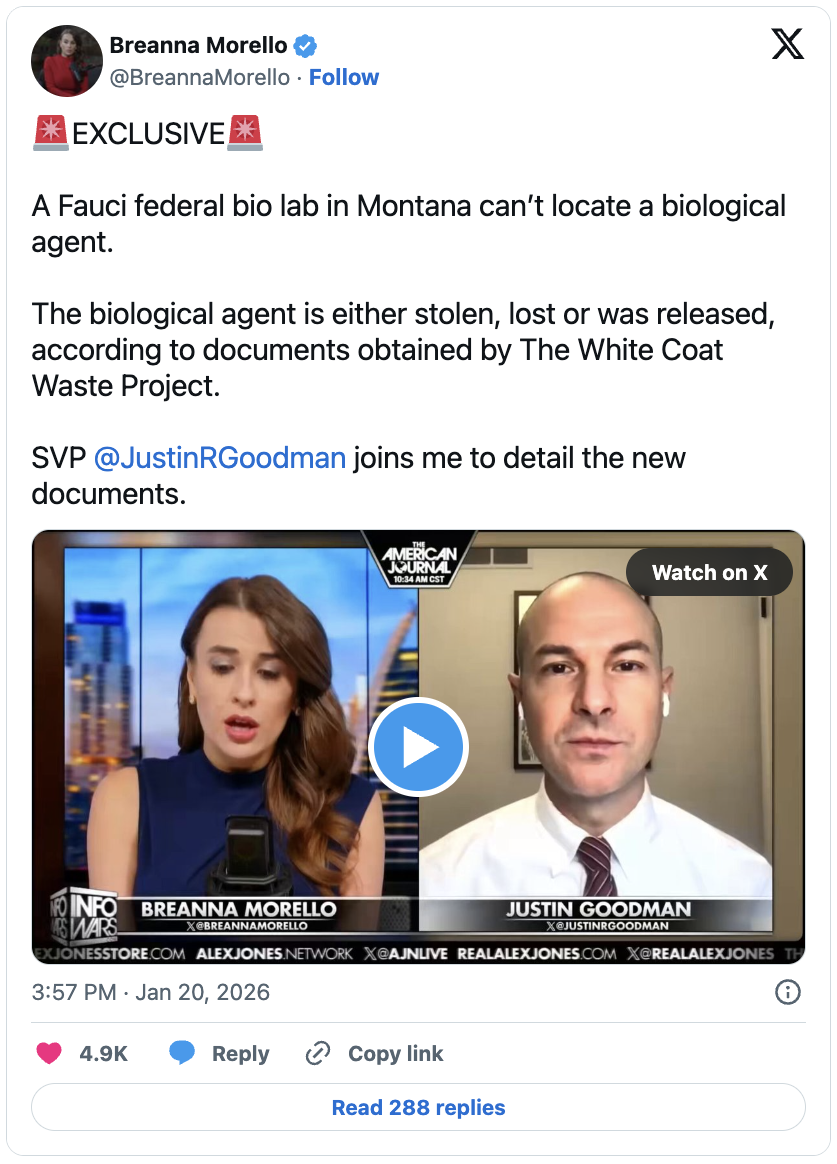Image resolution: width=837 pixels, height=1164 pixels.
Task: Copy link to this tweet
Action: [374, 1053]
